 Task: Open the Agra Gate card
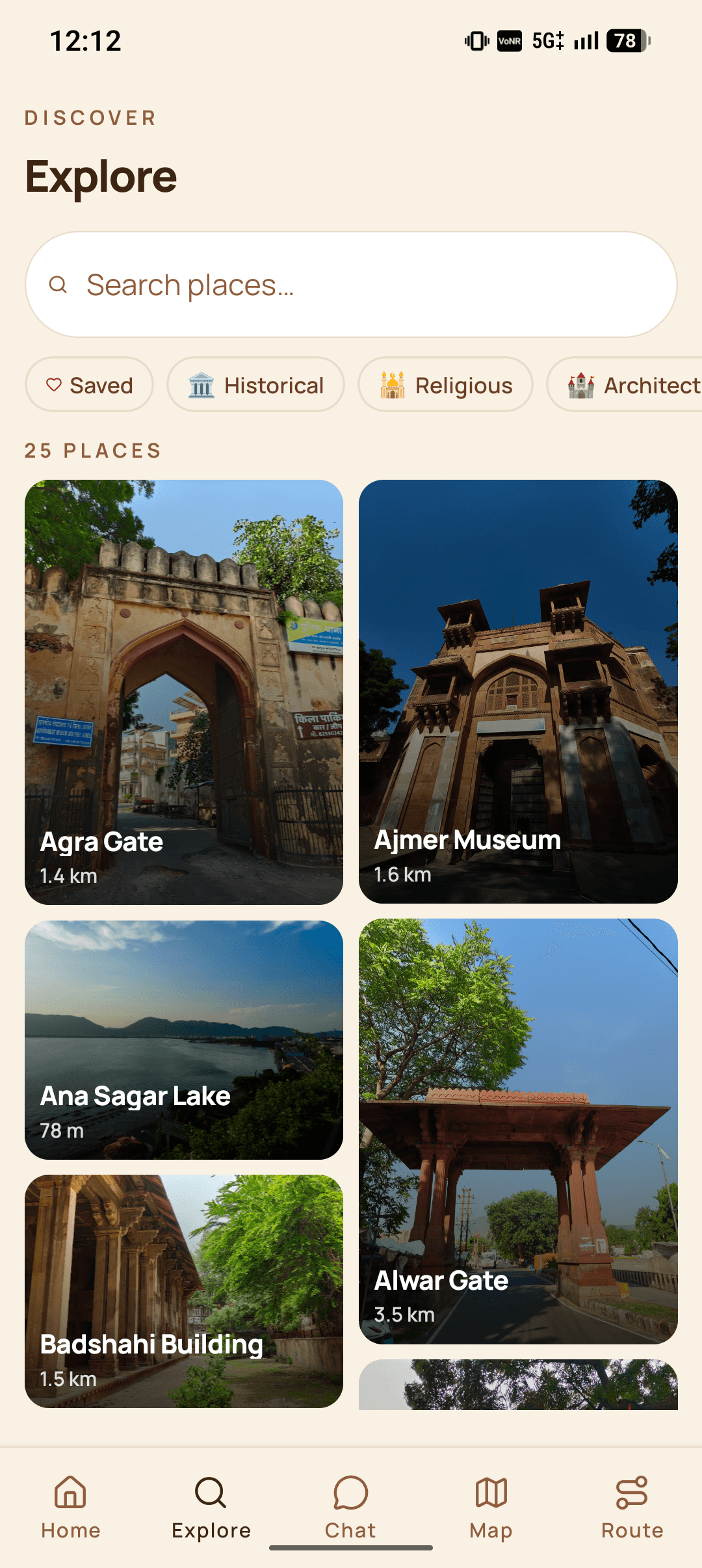click(184, 692)
